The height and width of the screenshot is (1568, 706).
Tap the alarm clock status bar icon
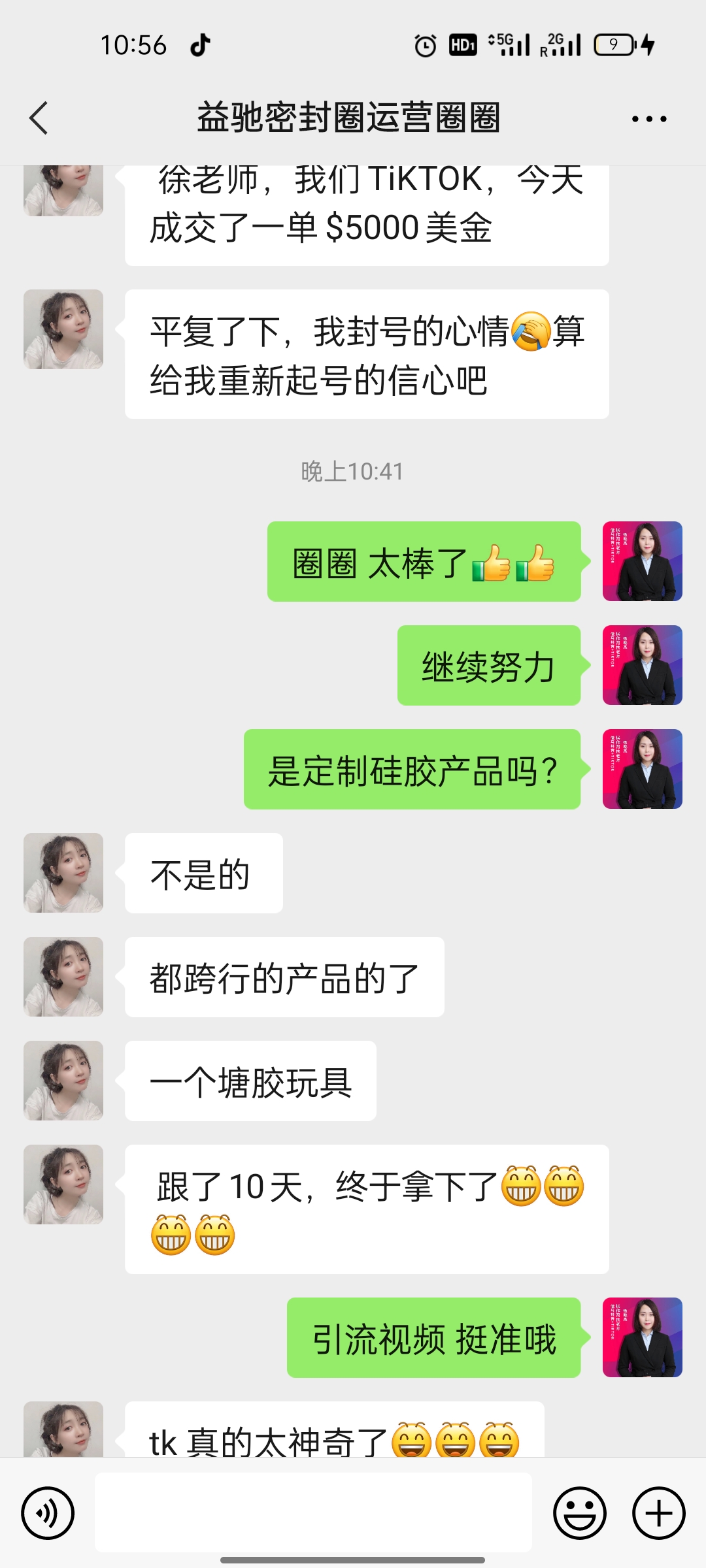(424, 44)
